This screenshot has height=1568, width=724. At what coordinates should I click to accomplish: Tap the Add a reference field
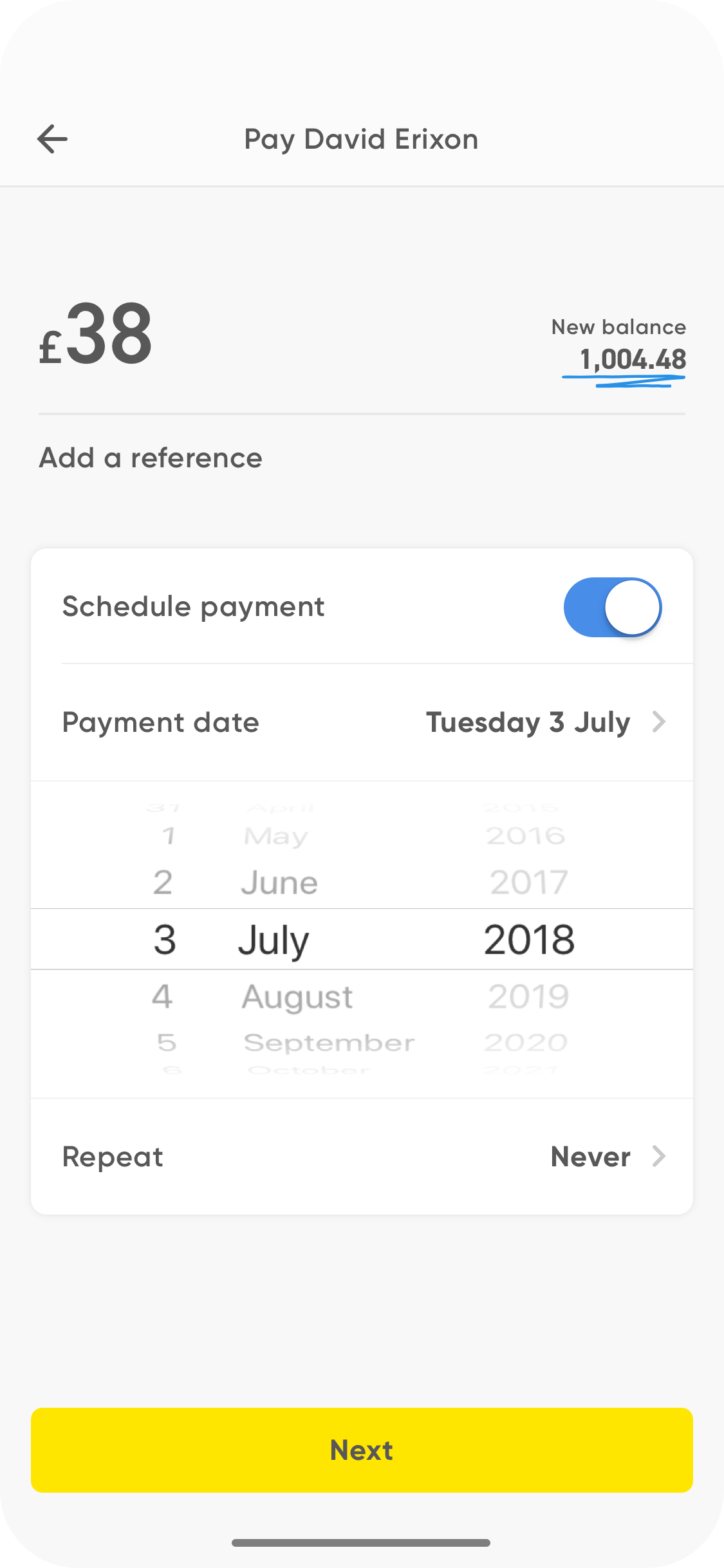tap(362, 458)
